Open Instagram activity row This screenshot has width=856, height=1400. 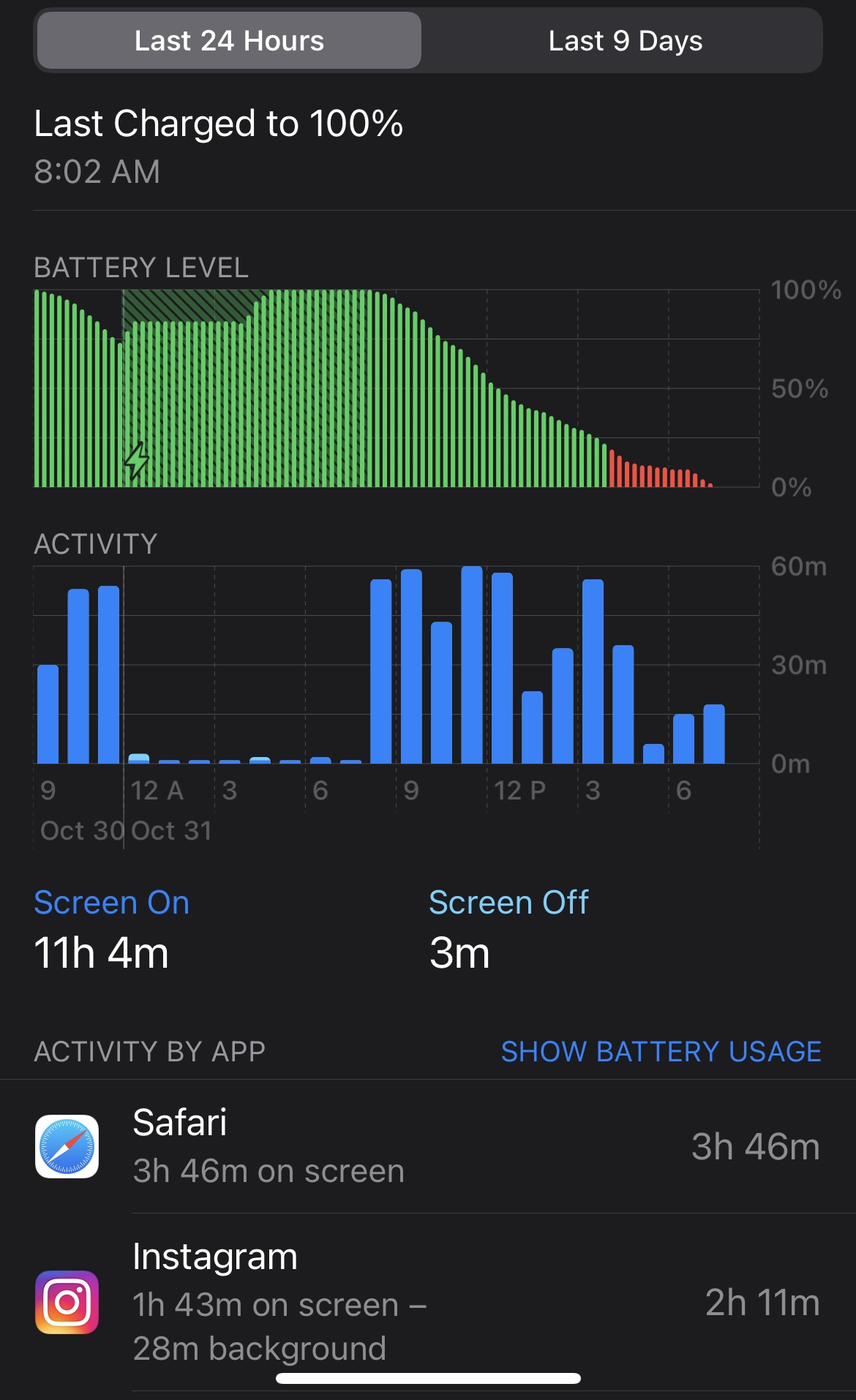(428, 1303)
